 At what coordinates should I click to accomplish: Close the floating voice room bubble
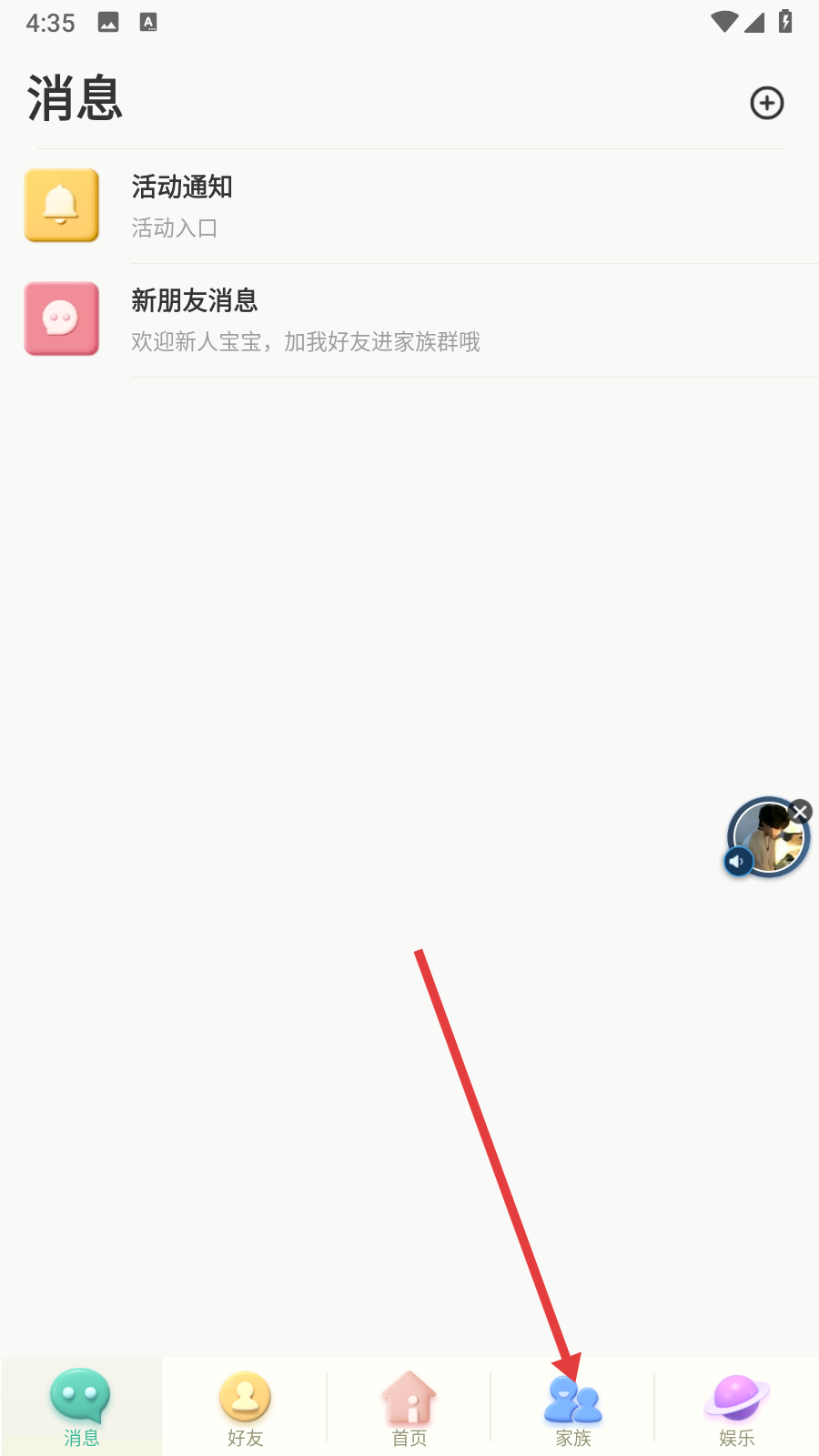(800, 812)
